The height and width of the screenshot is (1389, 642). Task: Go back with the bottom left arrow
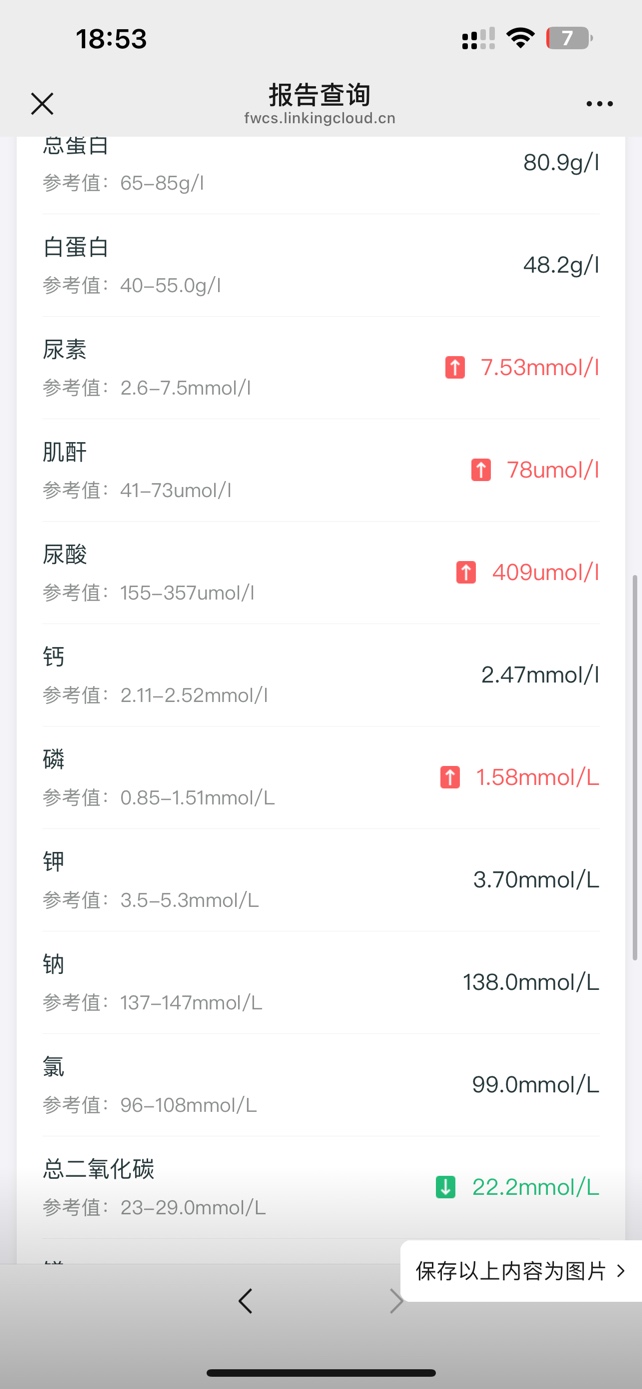245,1300
